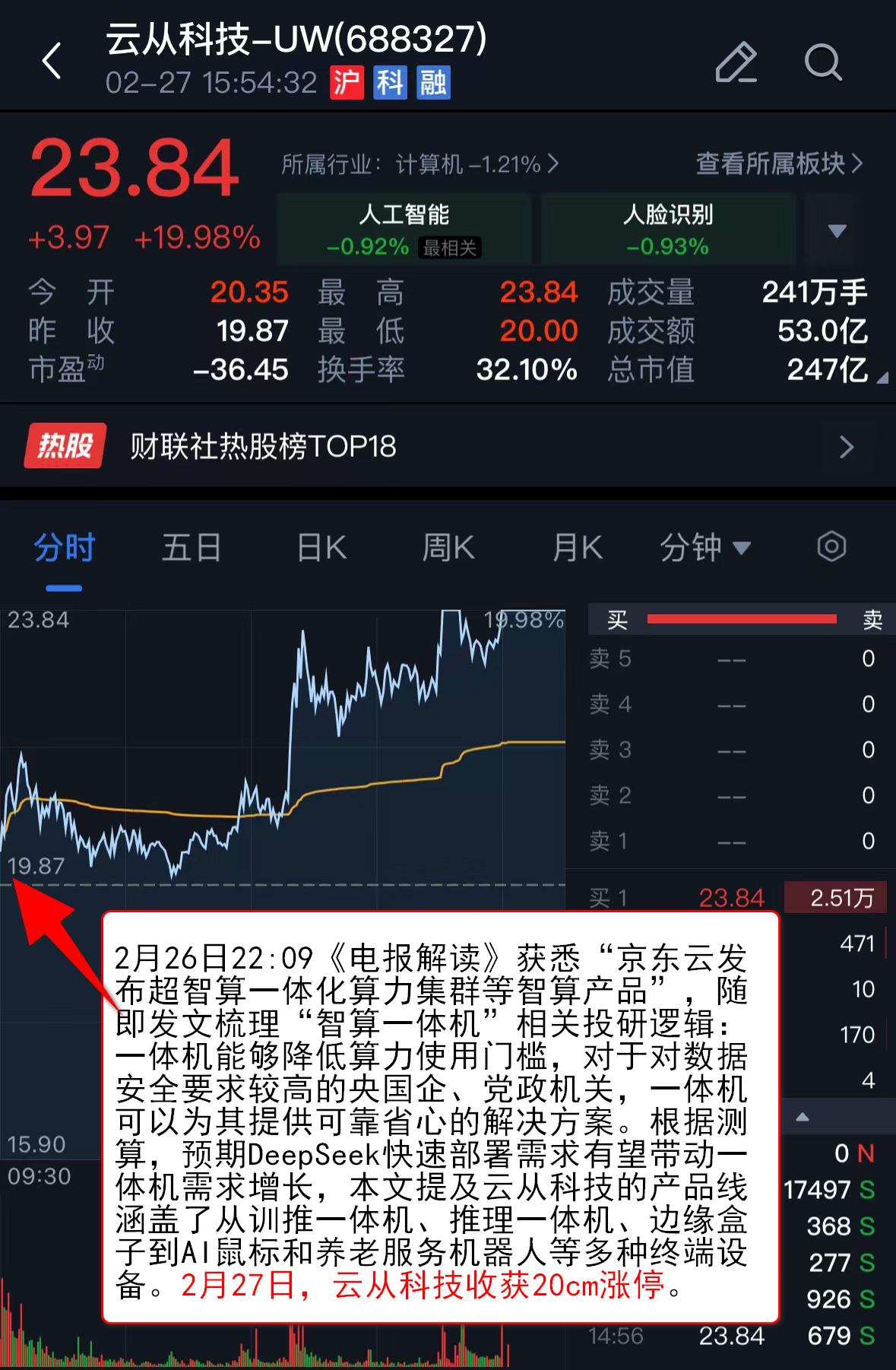Switch to the 五日 chart tab

click(192, 548)
